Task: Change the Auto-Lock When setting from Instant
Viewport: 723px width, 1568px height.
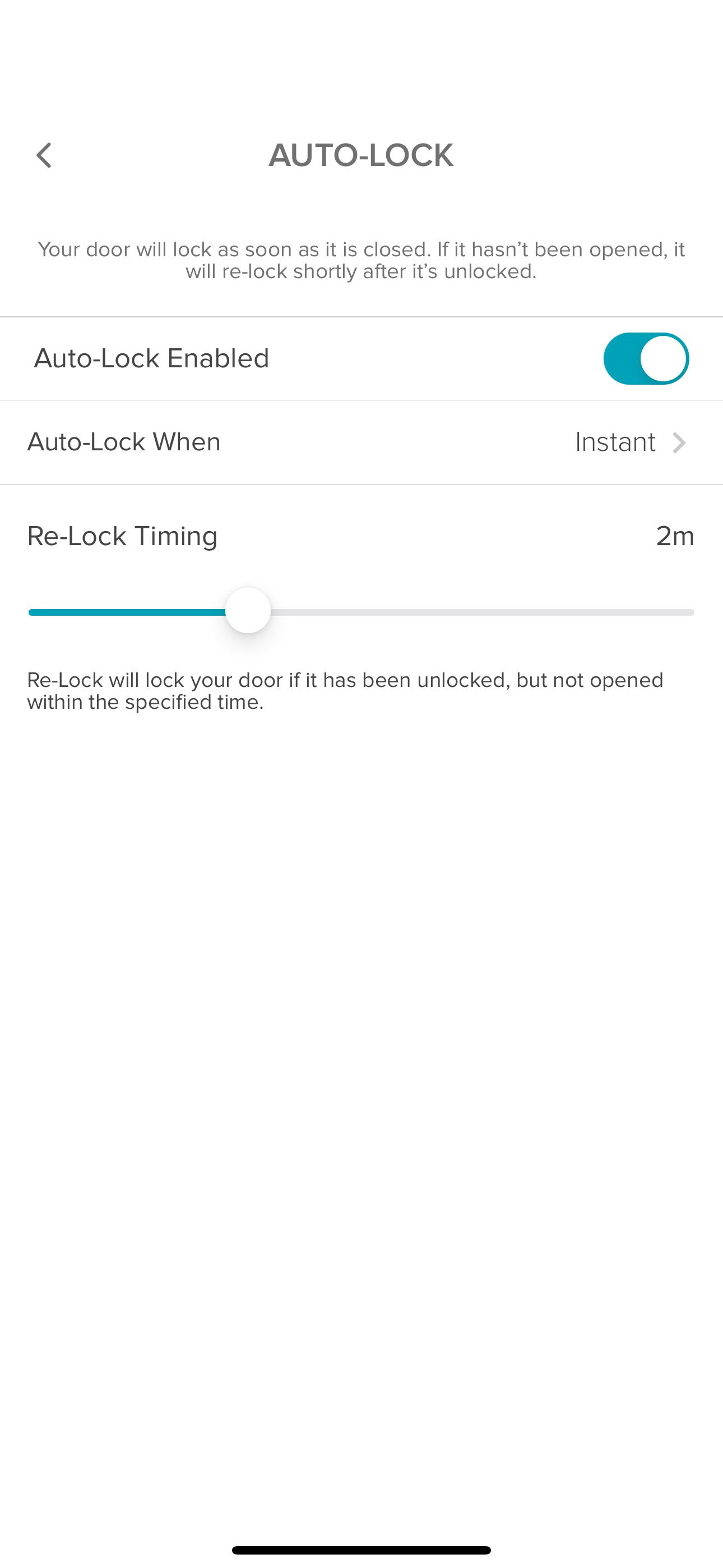Action: (x=361, y=442)
